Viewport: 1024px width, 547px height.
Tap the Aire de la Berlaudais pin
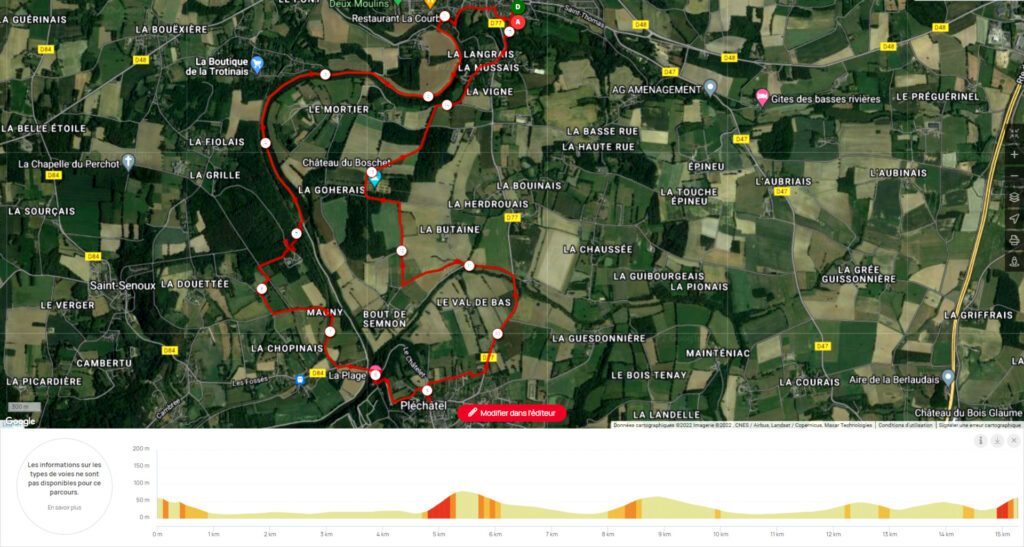948,377
